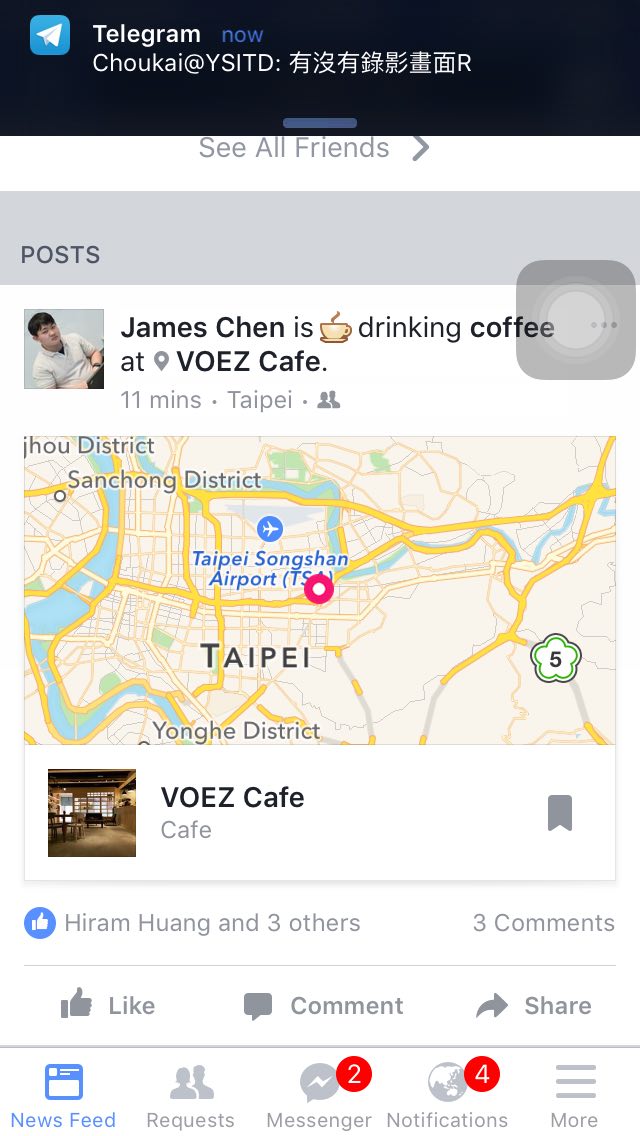This screenshot has width=640, height=1136.
Task: Open James Chen's profile picture
Action: [64, 349]
